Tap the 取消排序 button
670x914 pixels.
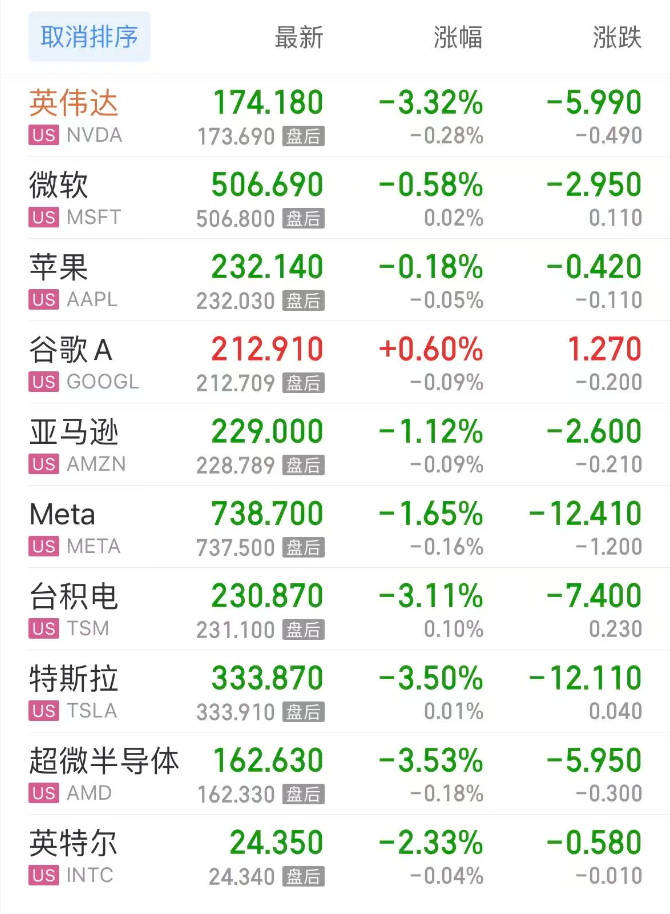pos(90,38)
